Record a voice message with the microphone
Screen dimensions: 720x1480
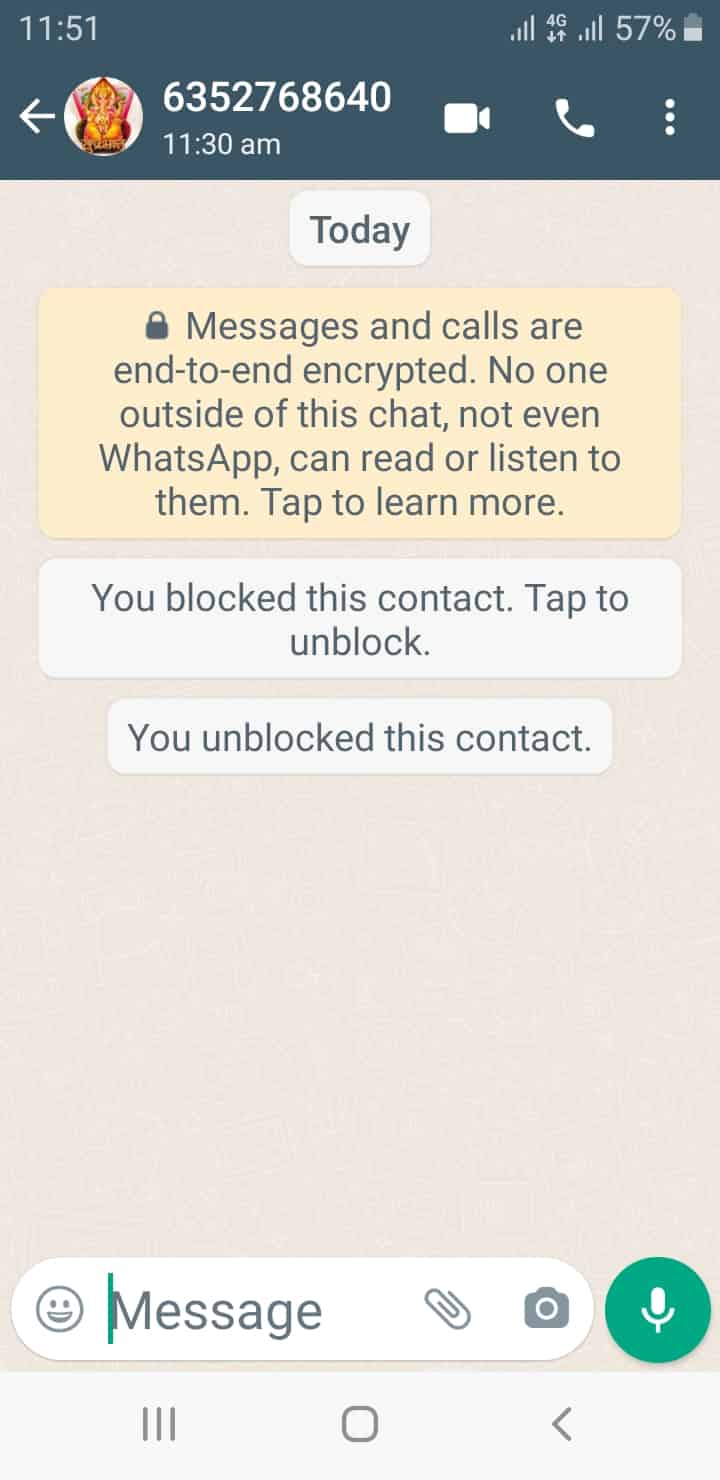click(657, 1309)
